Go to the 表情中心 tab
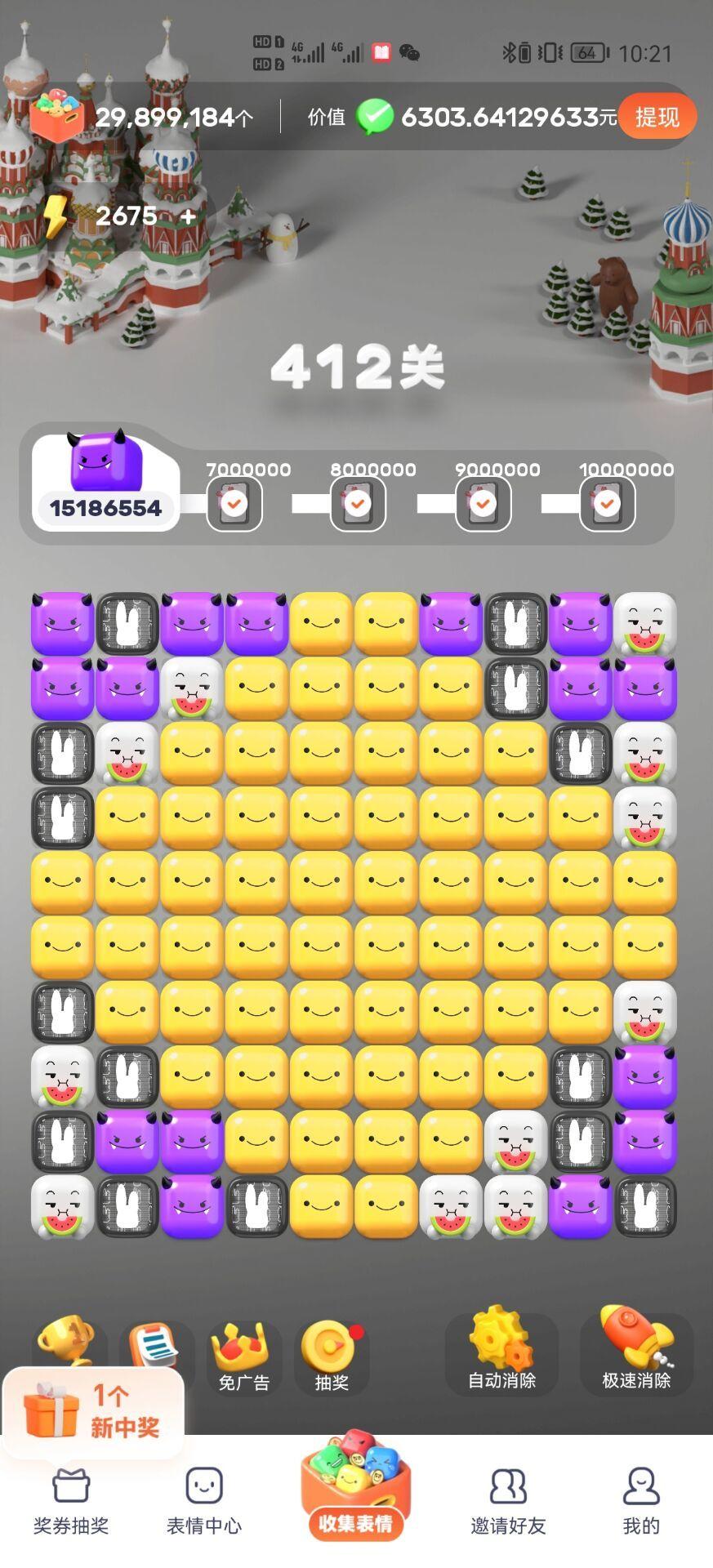 point(204,1503)
